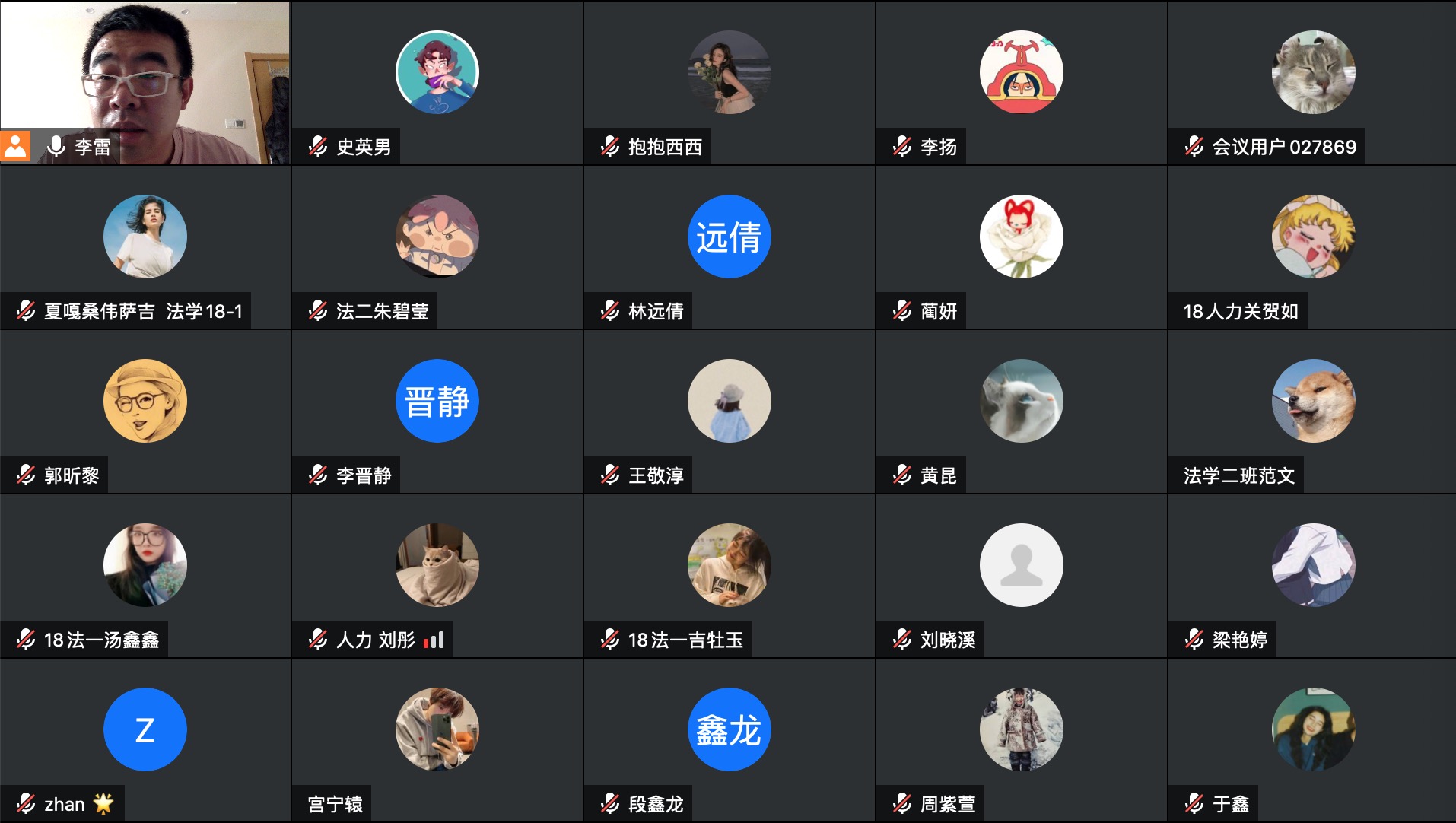
Task: Open 林远倩's participant tile
Action: pos(729,246)
